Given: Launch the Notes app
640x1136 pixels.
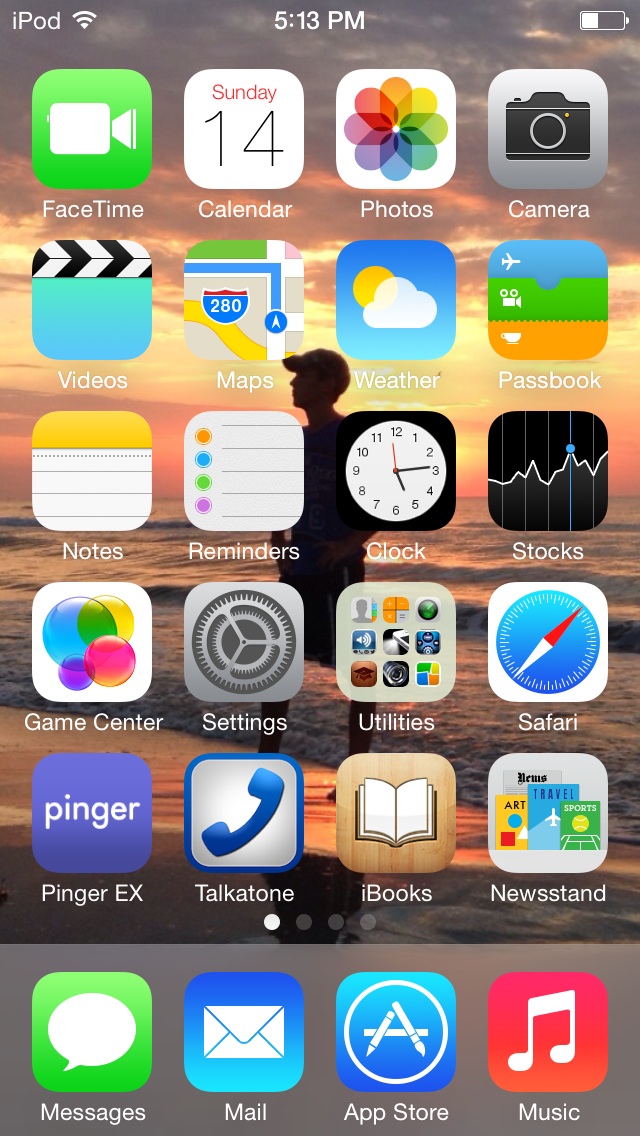Looking at the screenshot, I should pos(92,471).
